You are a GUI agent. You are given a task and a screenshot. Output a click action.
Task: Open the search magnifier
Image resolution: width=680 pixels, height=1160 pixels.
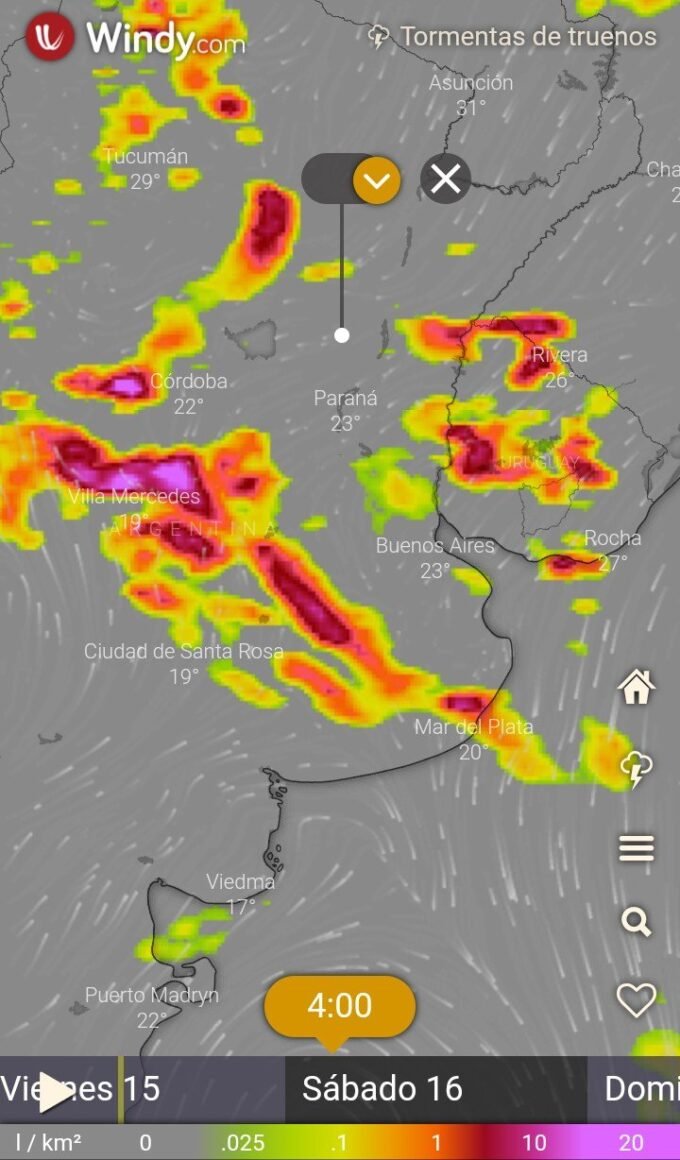(x=636, y=922)
